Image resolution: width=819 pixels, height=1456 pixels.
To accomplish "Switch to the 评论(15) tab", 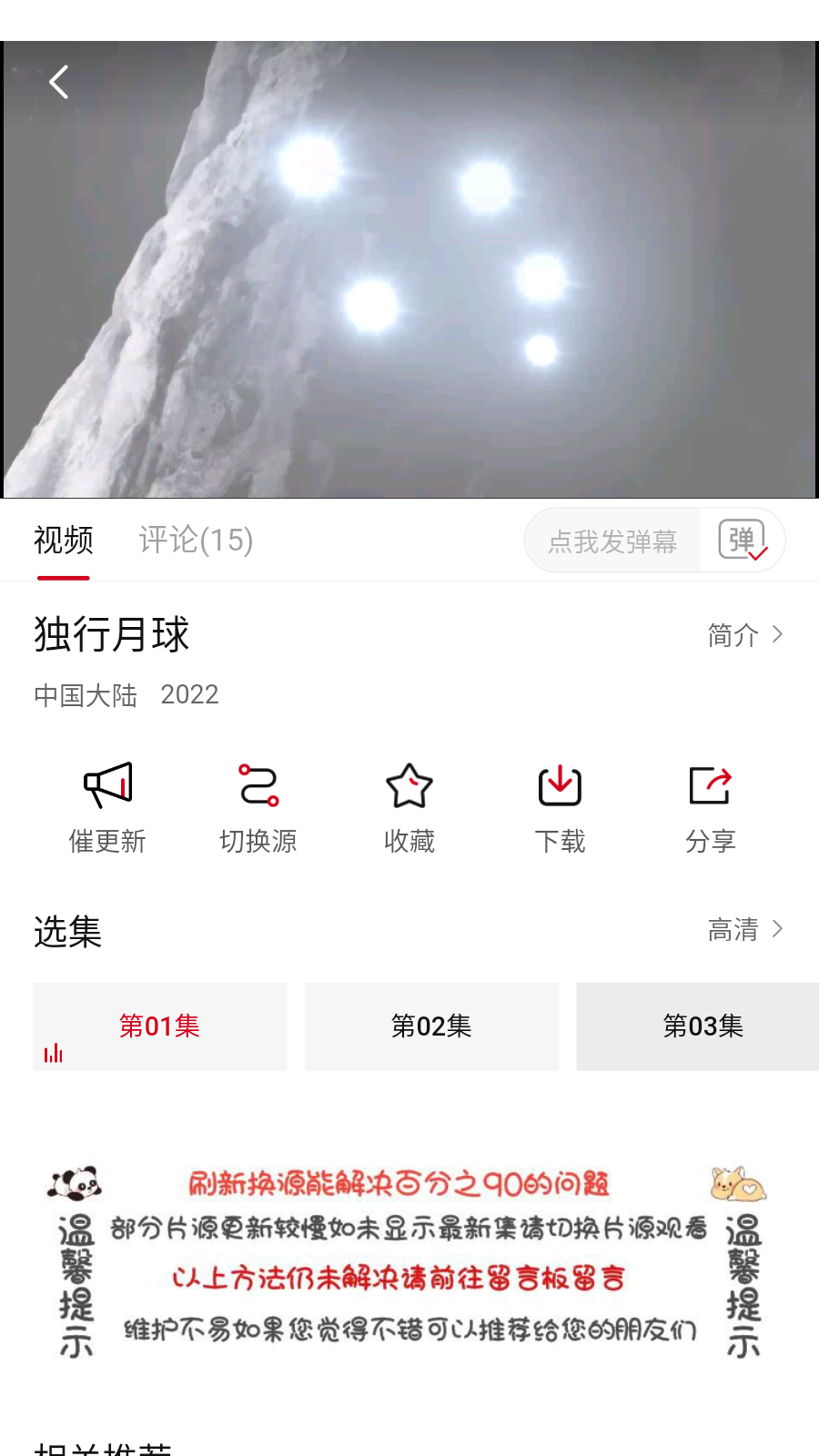I will point(196,540).
